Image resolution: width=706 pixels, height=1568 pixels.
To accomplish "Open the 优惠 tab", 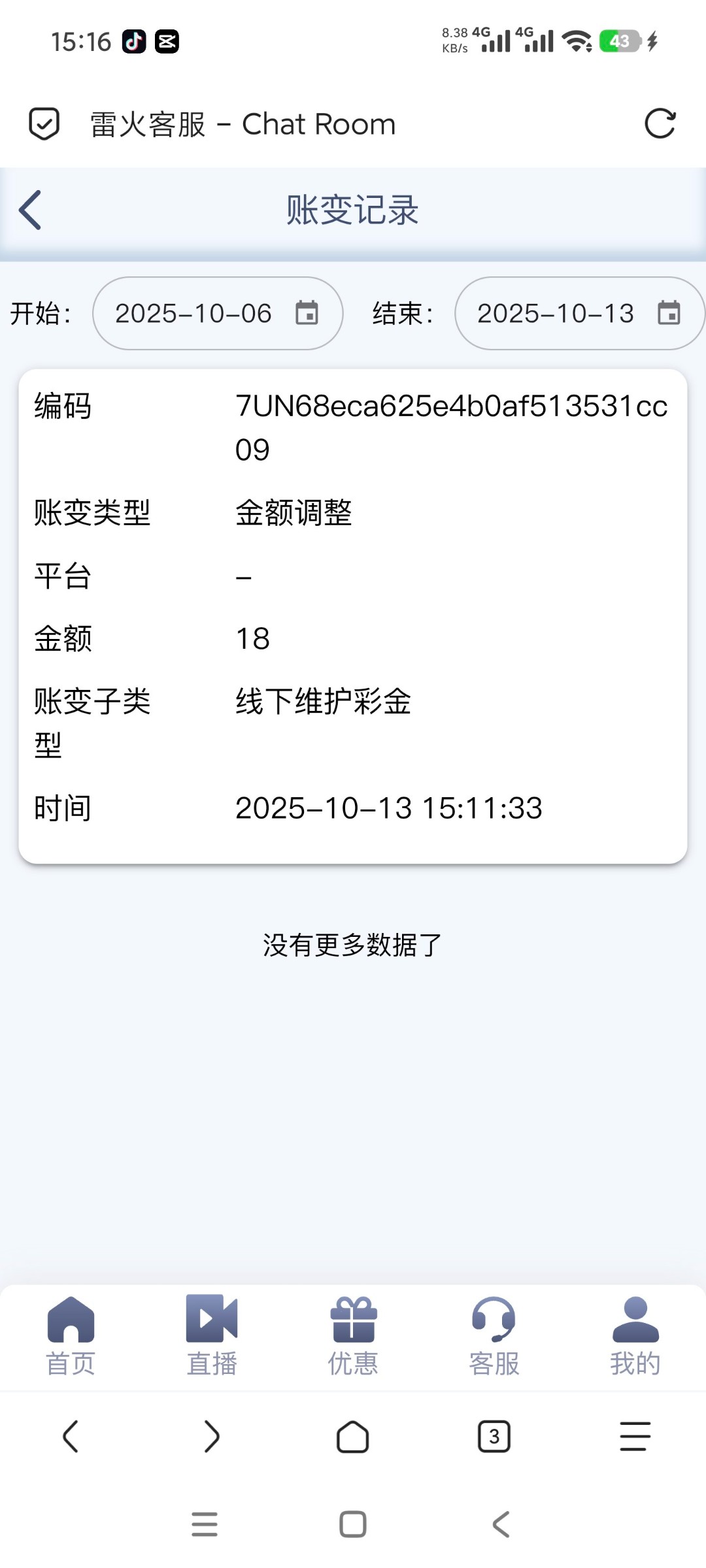I will coord(353,1336).
